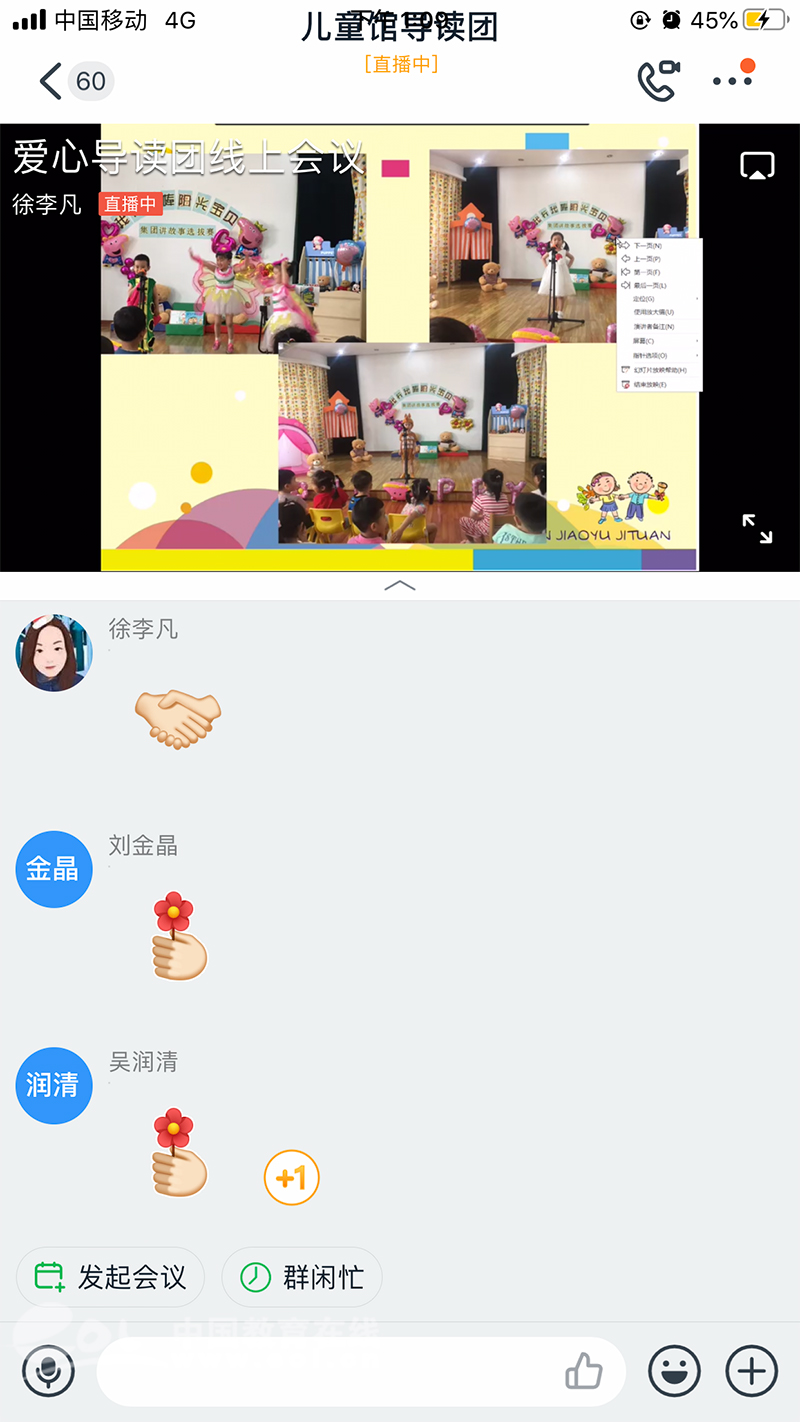The image size is (800, 1422).
Task: Open 吴润清's profile from the 润清 avatar
Action: [x=54, y=1085]
